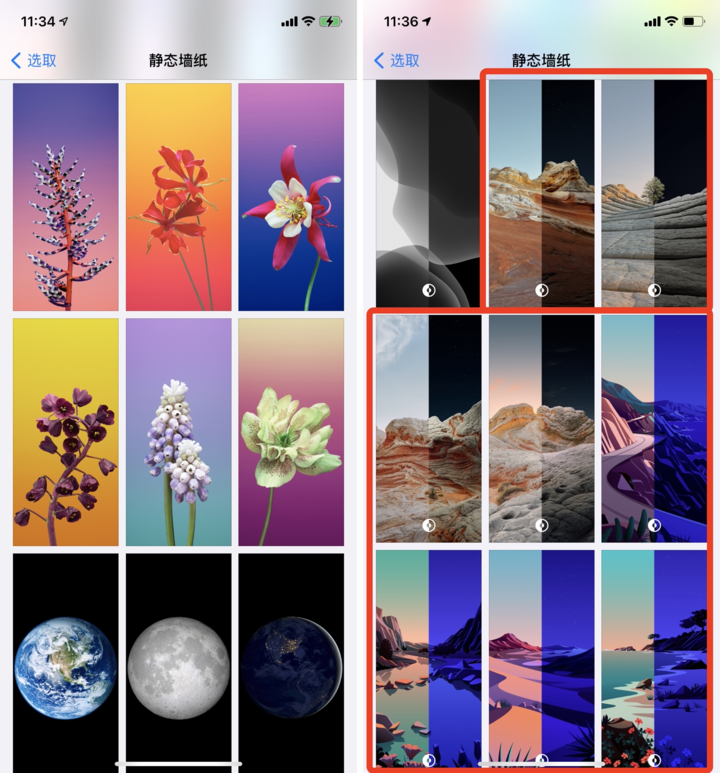The width and height of the screenshot is (720, 773).
Task: Select the daytime Earth wallpaper
Action: click(66, 662)
